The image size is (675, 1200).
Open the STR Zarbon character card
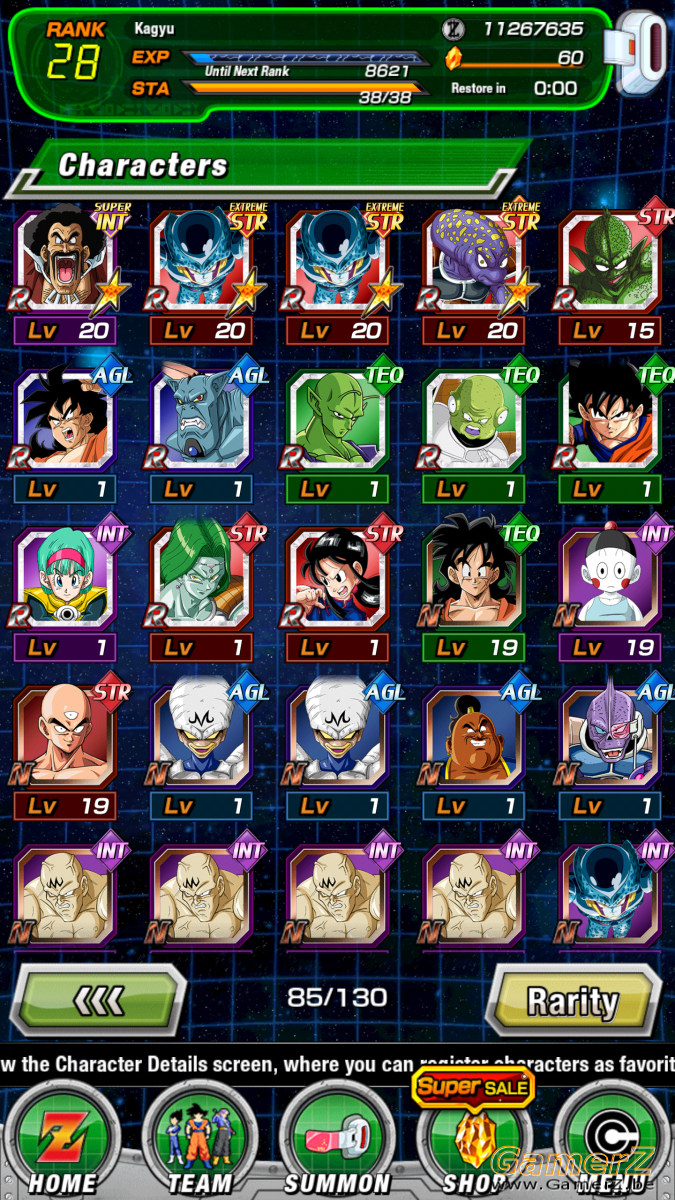coord(201,580)
